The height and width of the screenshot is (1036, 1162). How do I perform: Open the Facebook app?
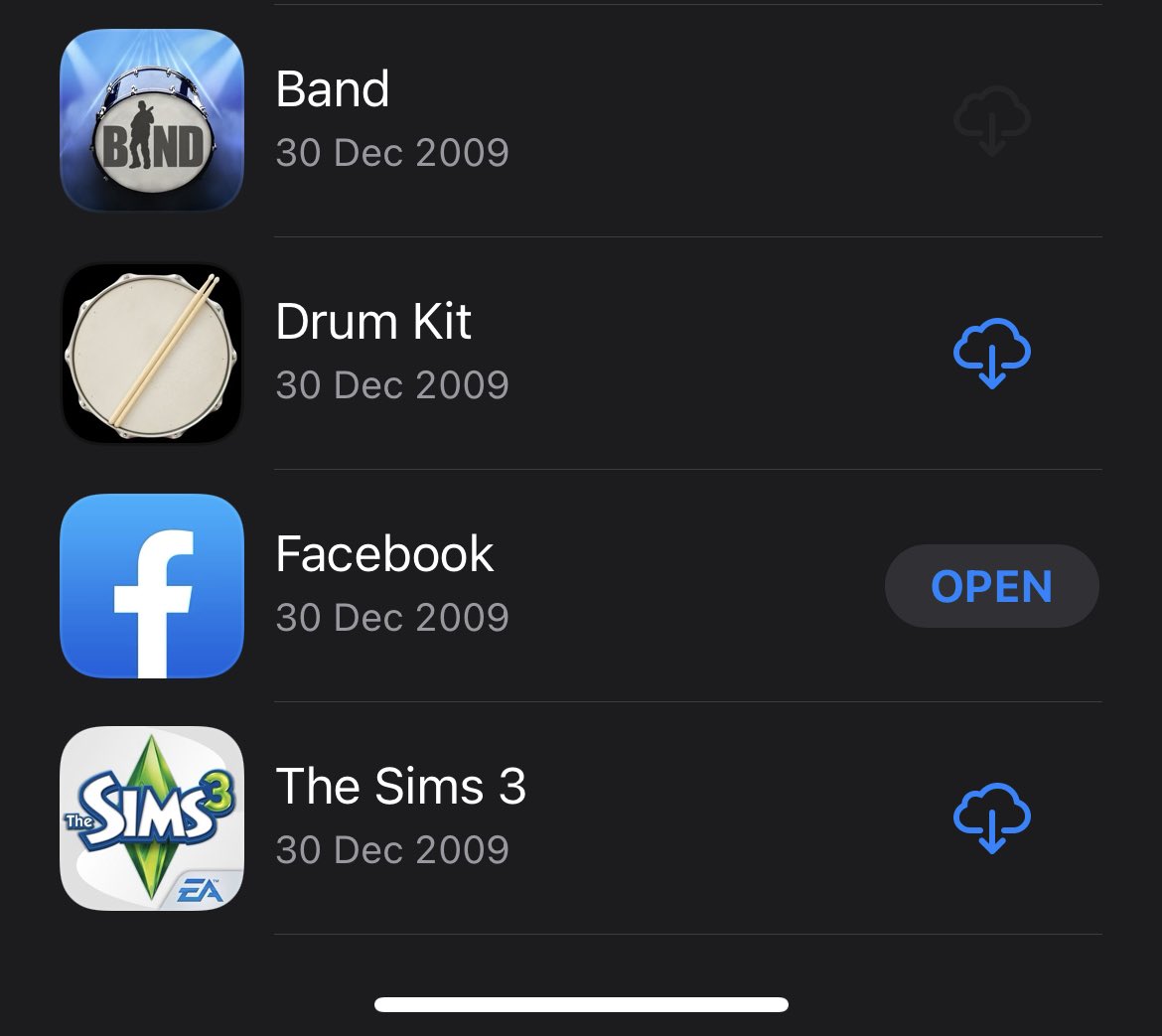point(991,586)
